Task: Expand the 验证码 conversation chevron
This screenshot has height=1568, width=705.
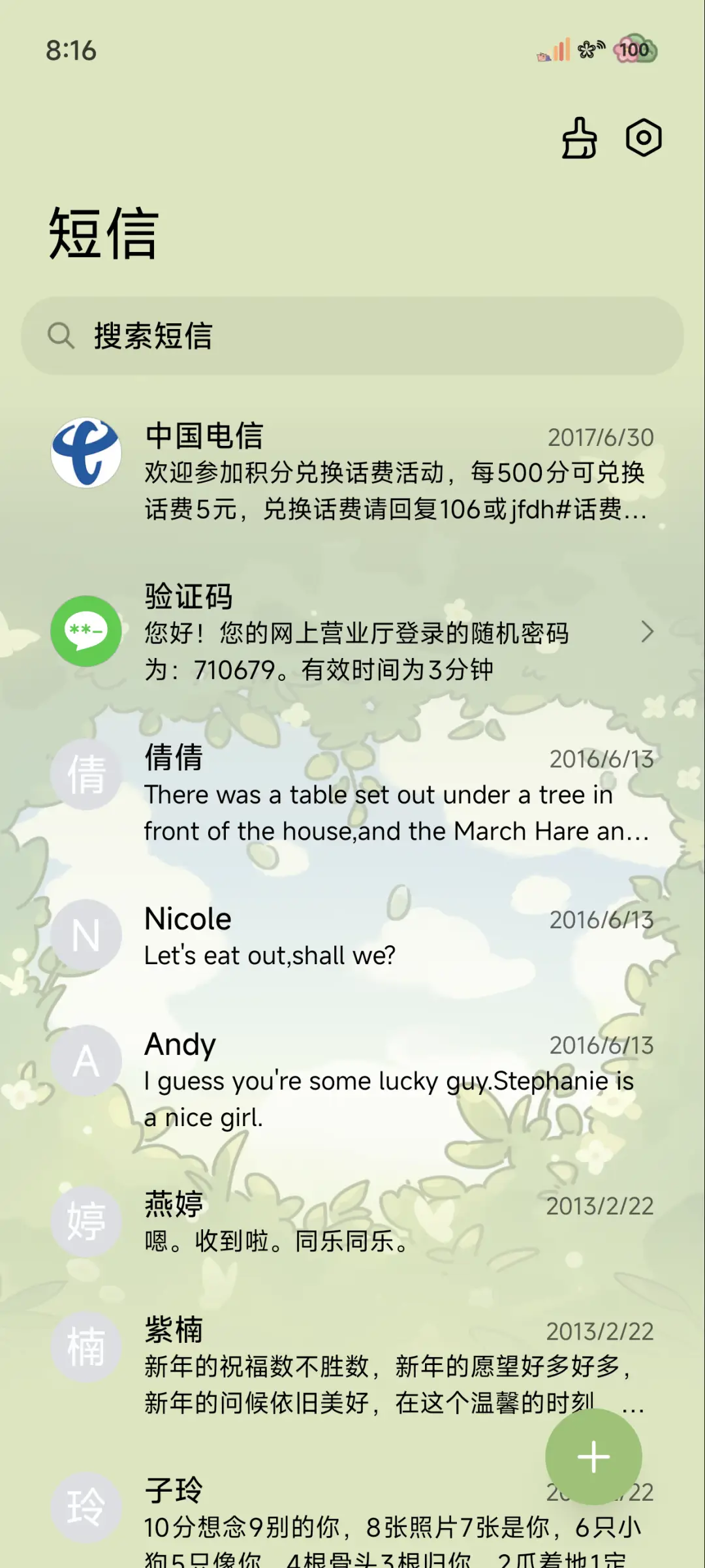Action: click(649, 632)
